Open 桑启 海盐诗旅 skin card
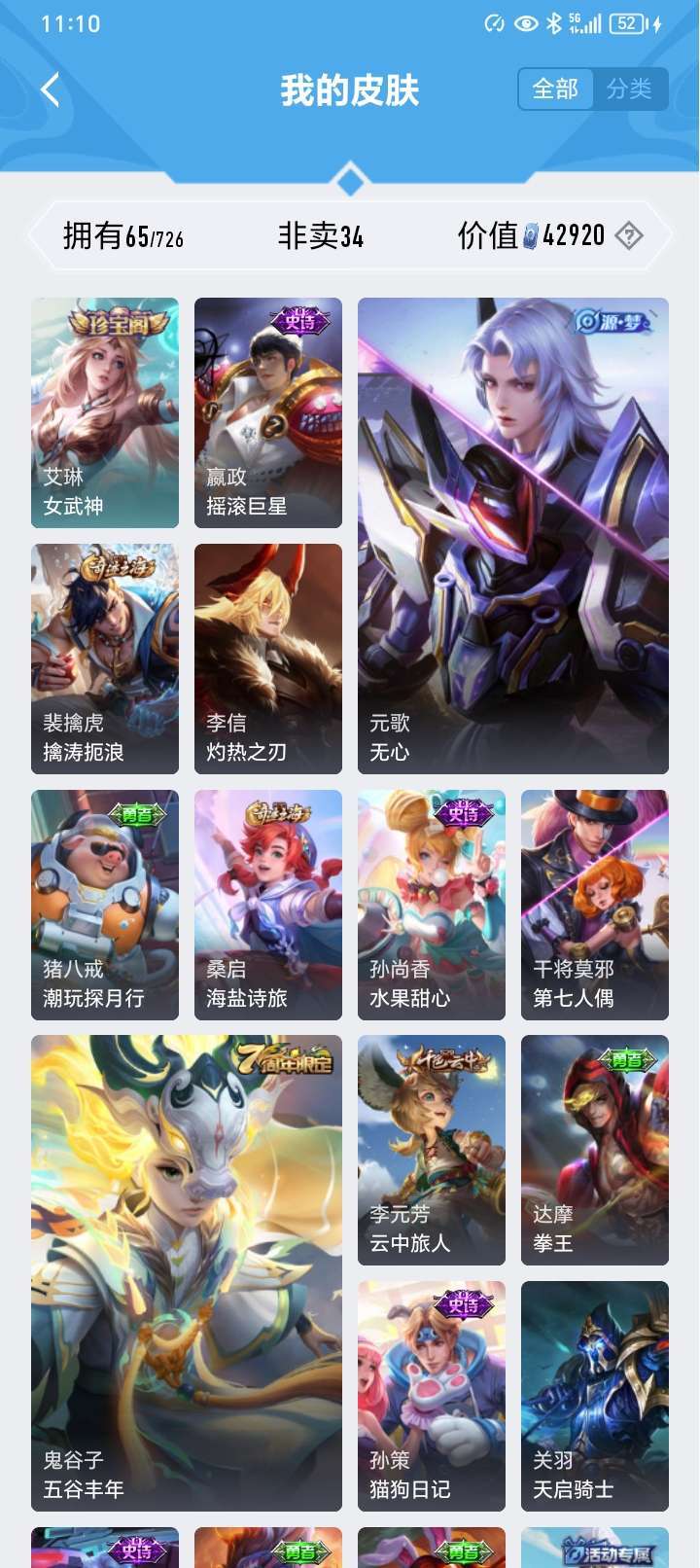 (268, 906)
